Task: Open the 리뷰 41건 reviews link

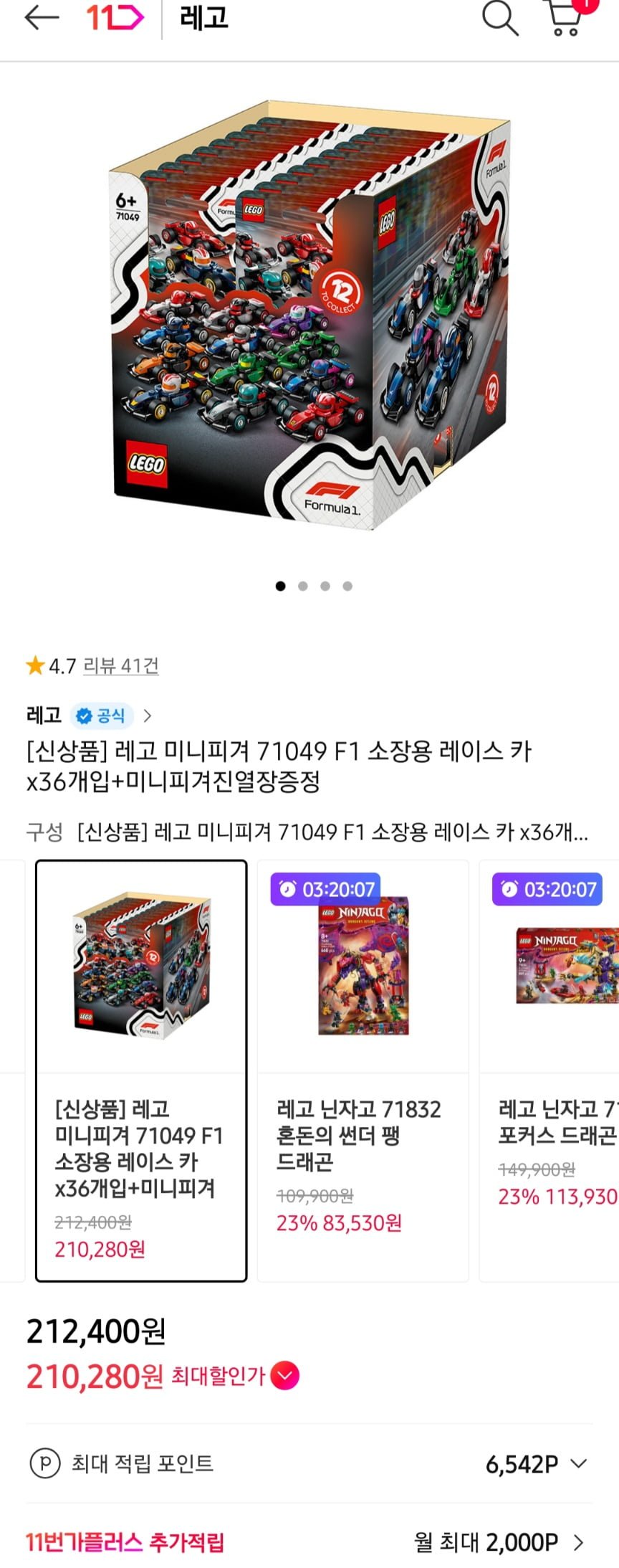Action: (120, 666)
